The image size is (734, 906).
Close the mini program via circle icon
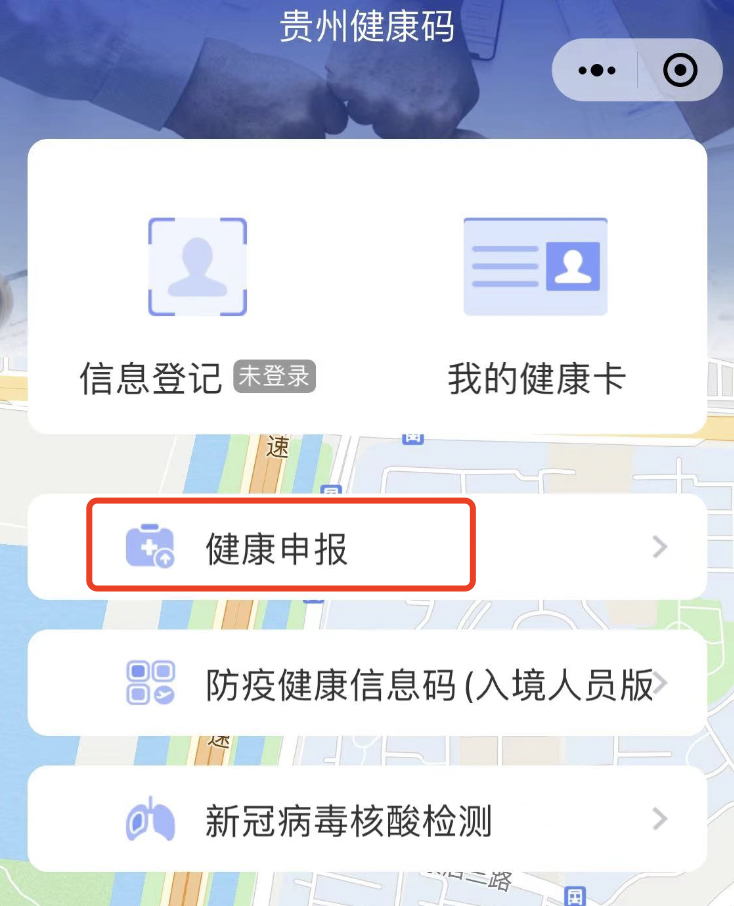(x=680, y=70)
